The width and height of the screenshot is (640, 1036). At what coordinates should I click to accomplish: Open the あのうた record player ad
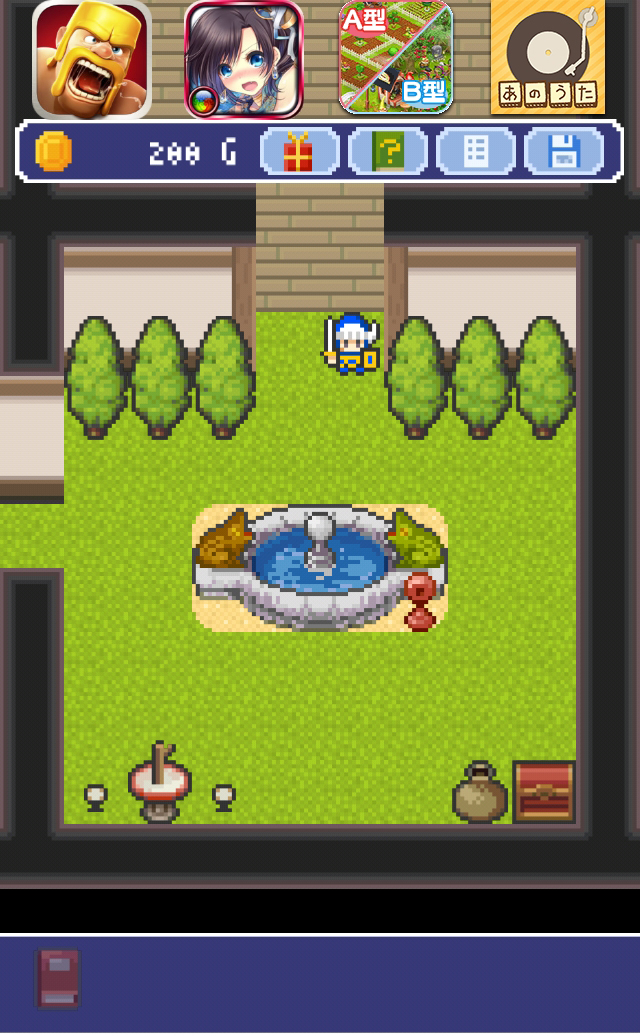(548, 57)
